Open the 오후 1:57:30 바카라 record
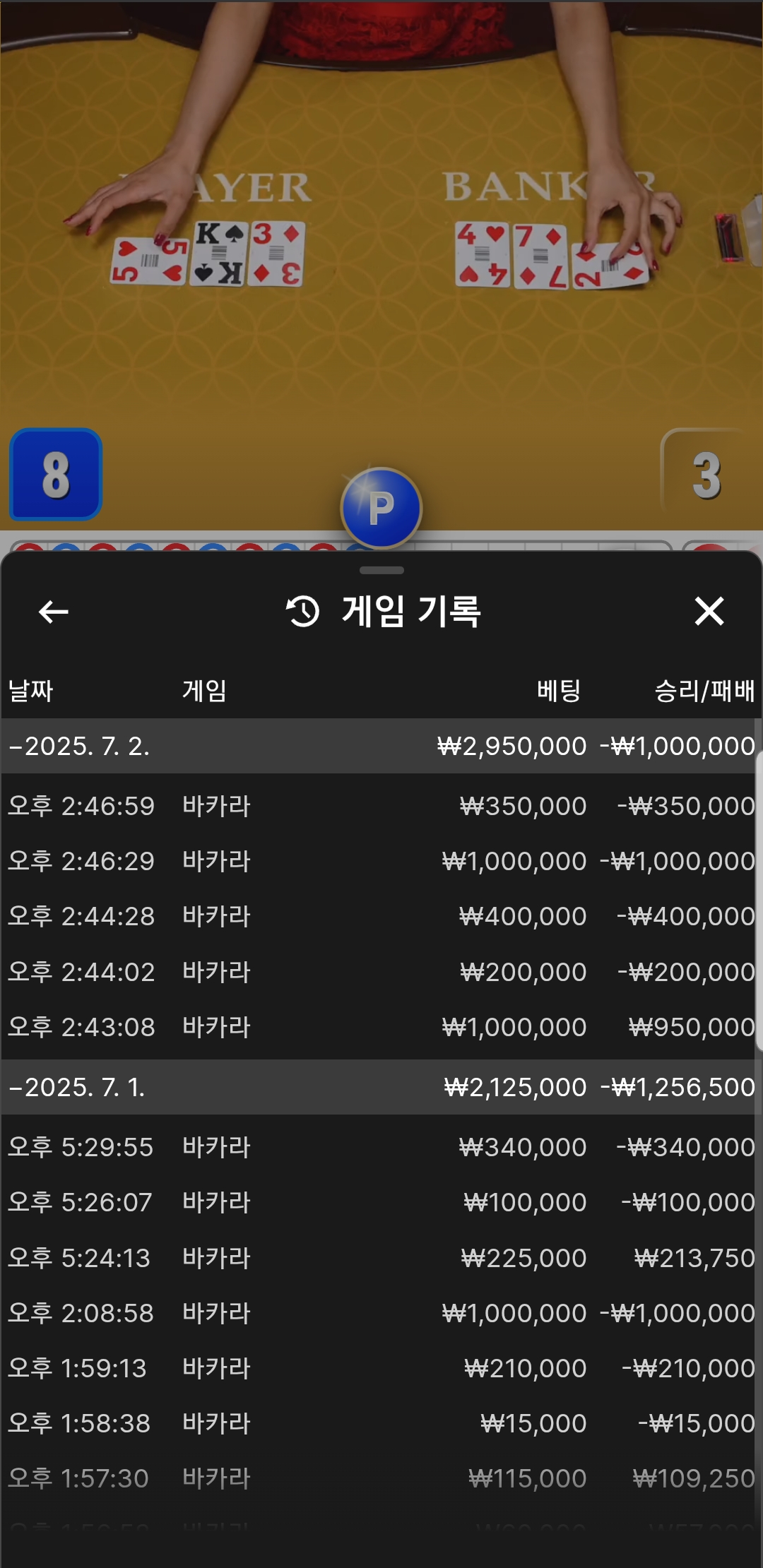The image size is (763, 1568). coord(381,1478)
